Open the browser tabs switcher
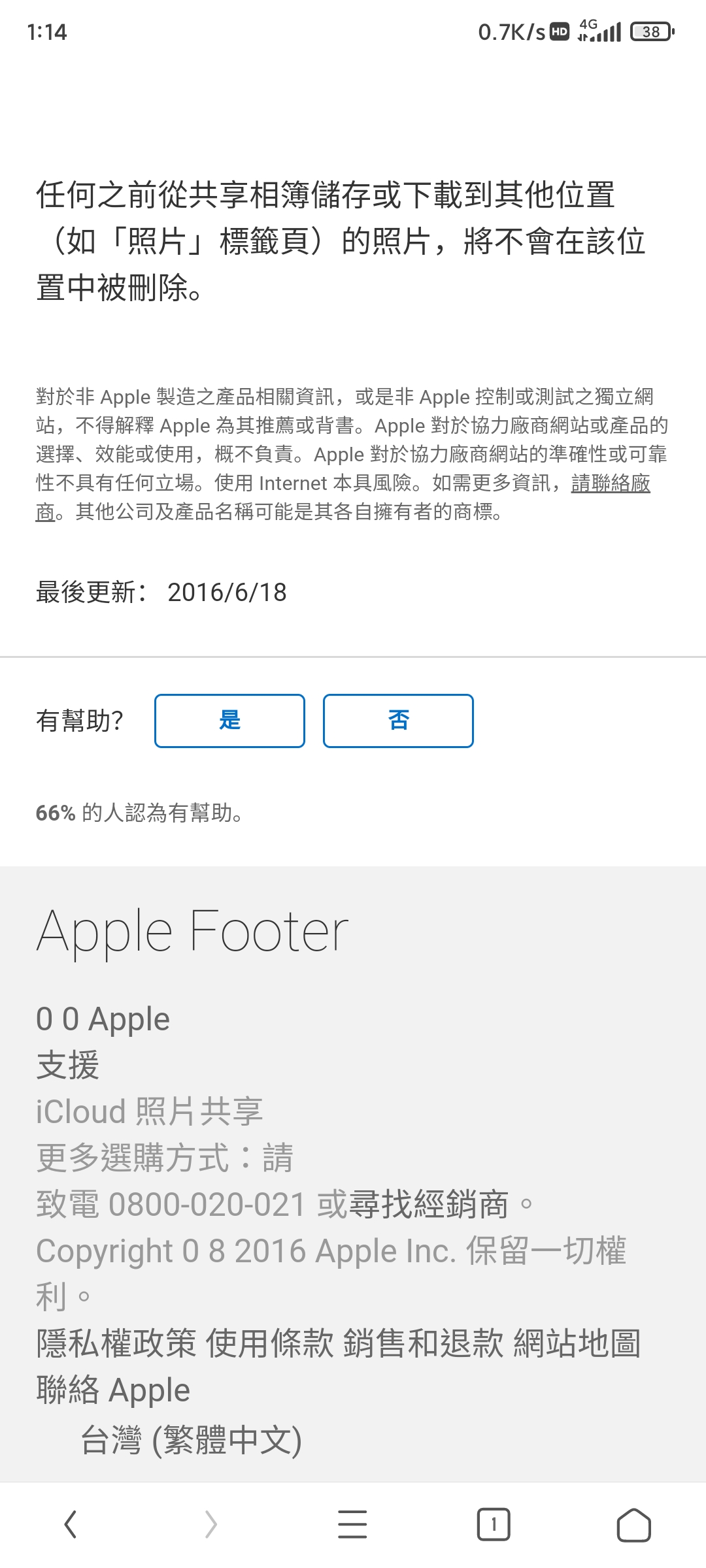 point(494,1525)
